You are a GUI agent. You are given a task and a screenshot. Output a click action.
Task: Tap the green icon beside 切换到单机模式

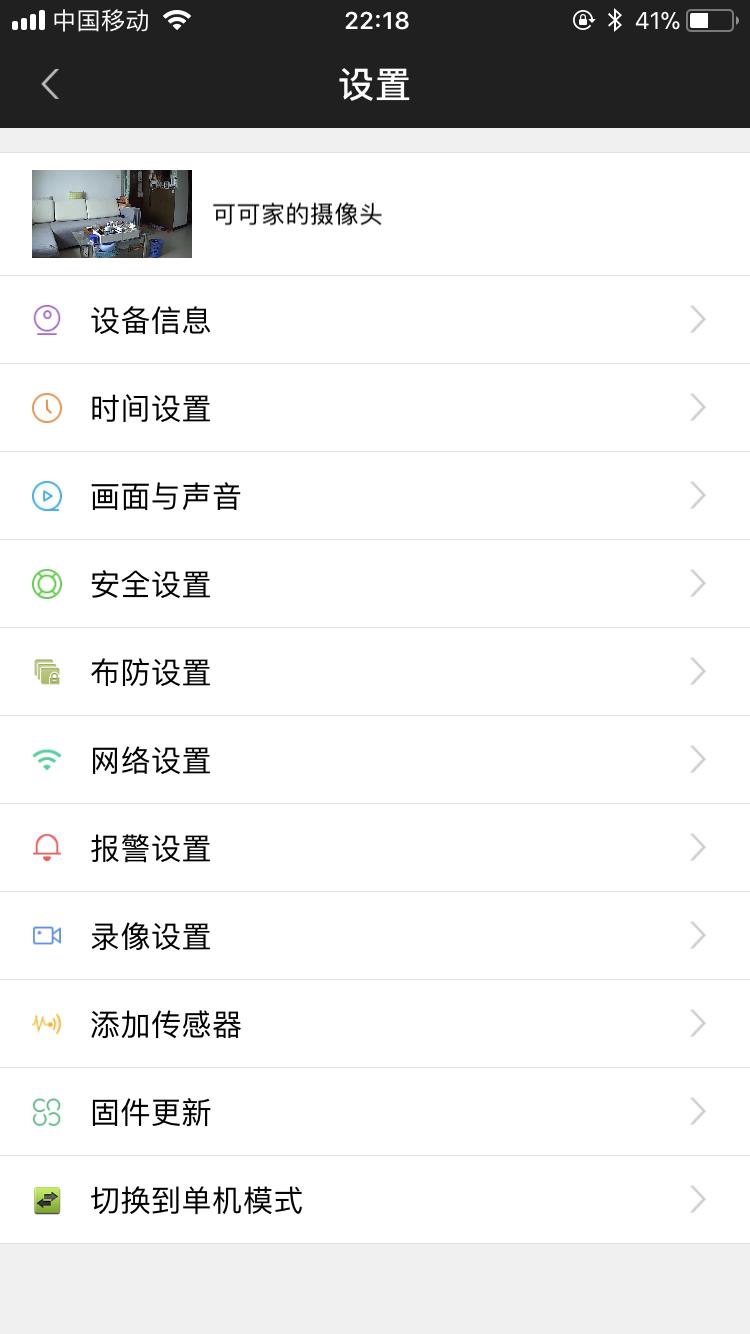[46, 1199]
